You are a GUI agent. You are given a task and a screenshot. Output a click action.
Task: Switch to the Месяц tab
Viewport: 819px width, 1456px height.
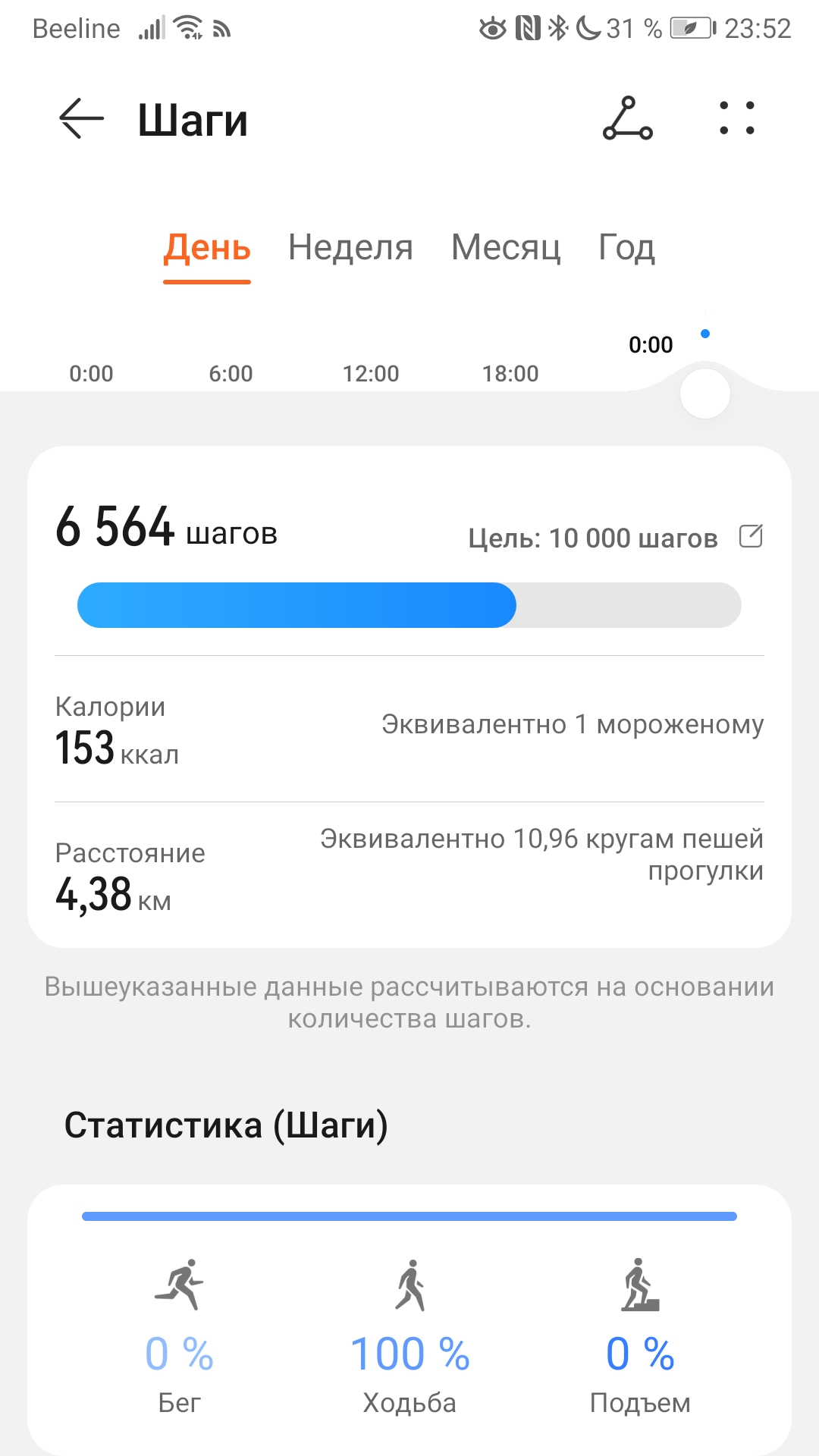(x=506, y=248)
